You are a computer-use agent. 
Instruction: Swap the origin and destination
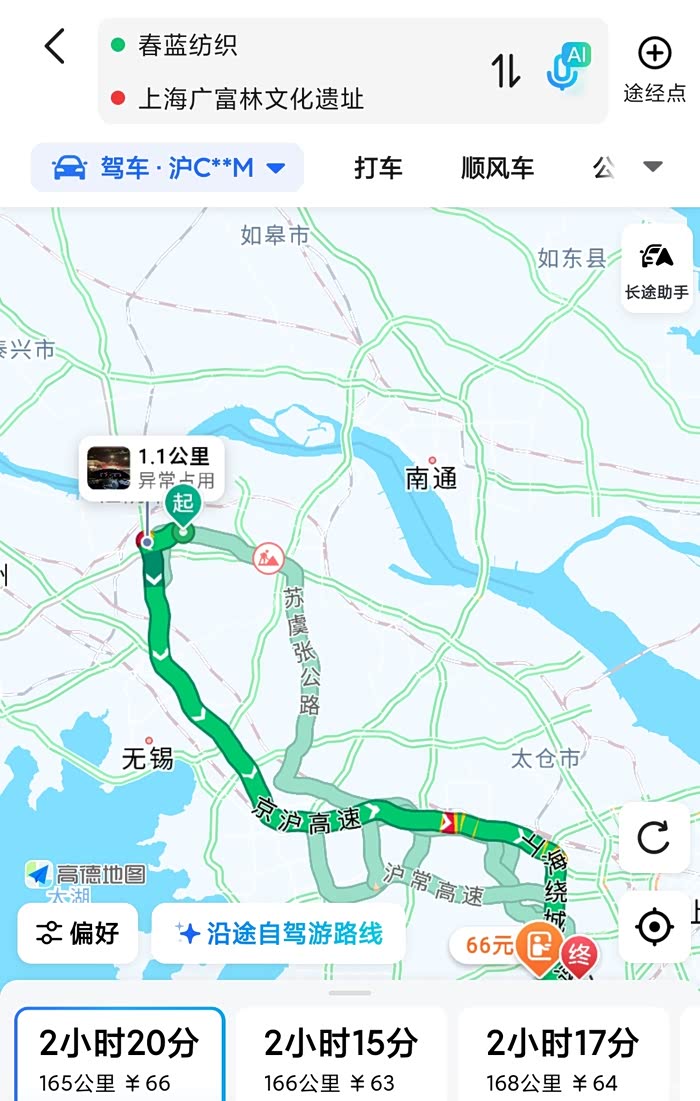[506, 70]
